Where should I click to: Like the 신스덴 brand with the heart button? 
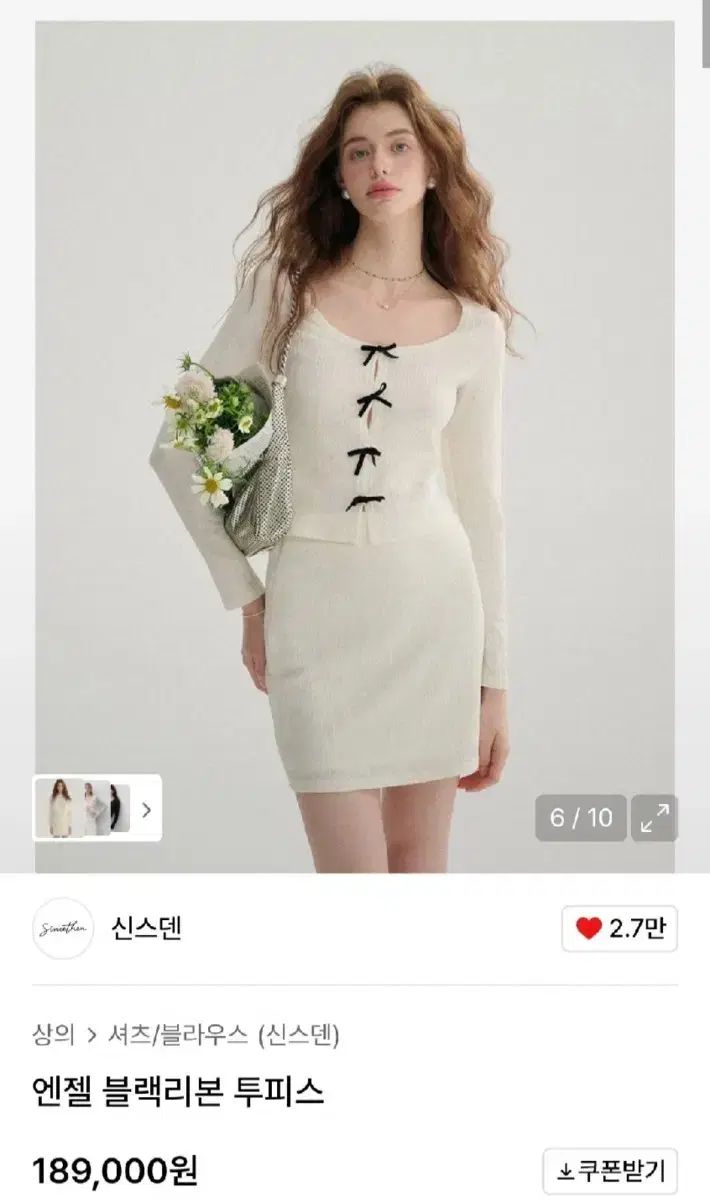tap(620, 929)
